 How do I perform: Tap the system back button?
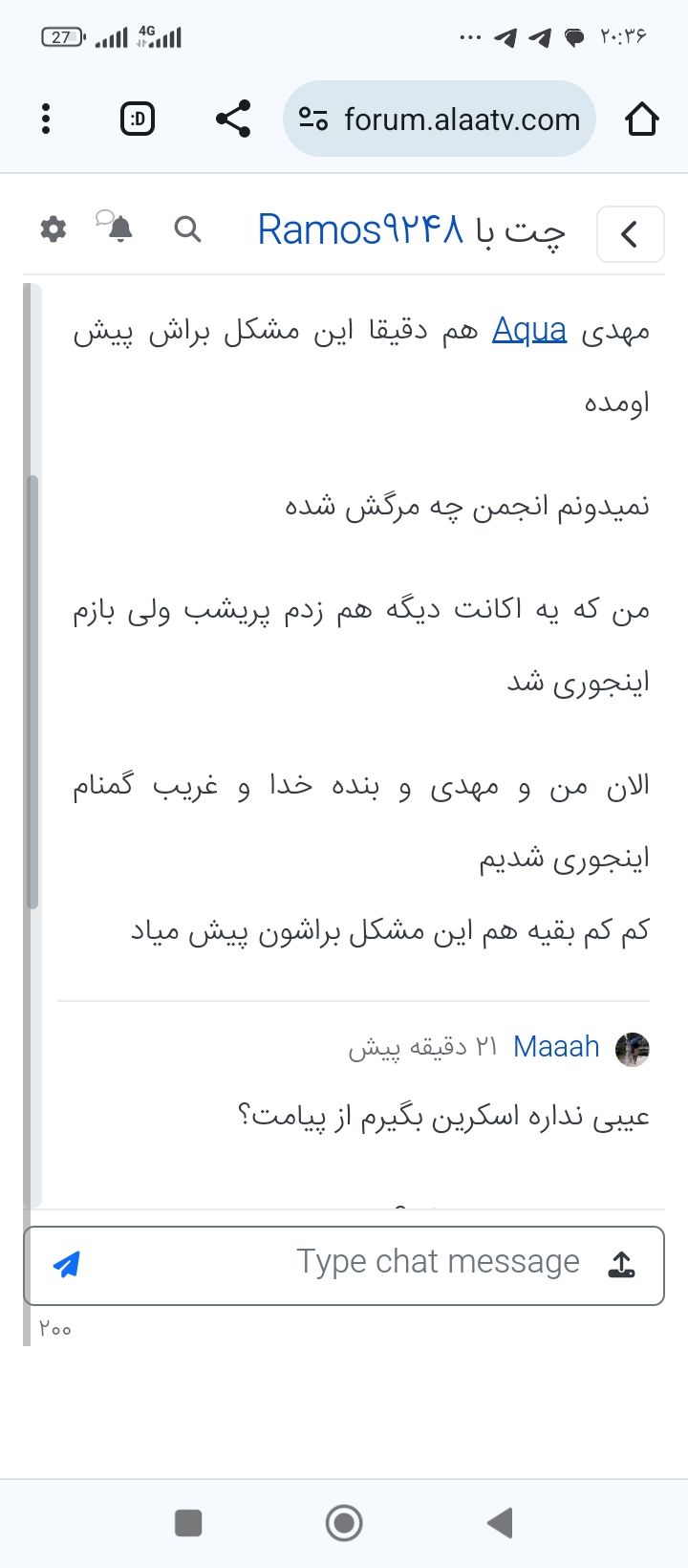500,1523
